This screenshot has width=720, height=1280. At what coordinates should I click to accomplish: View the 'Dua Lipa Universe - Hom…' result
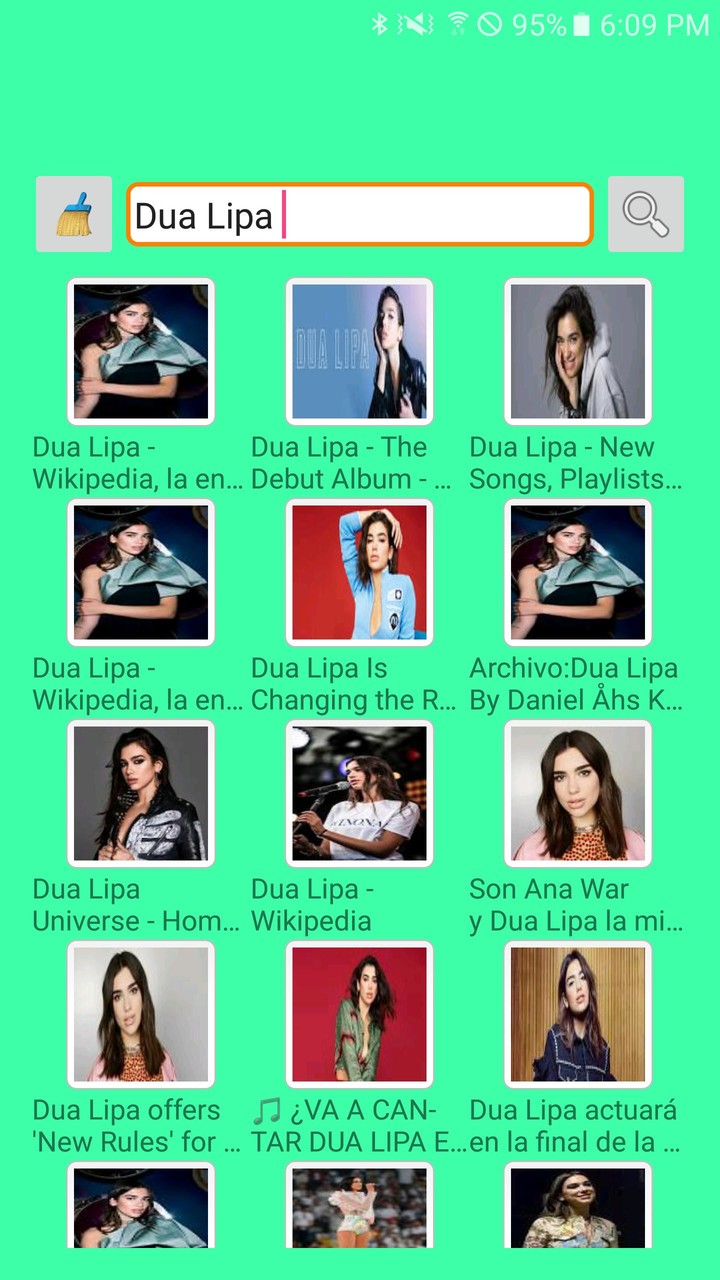(x=141, y=794)
